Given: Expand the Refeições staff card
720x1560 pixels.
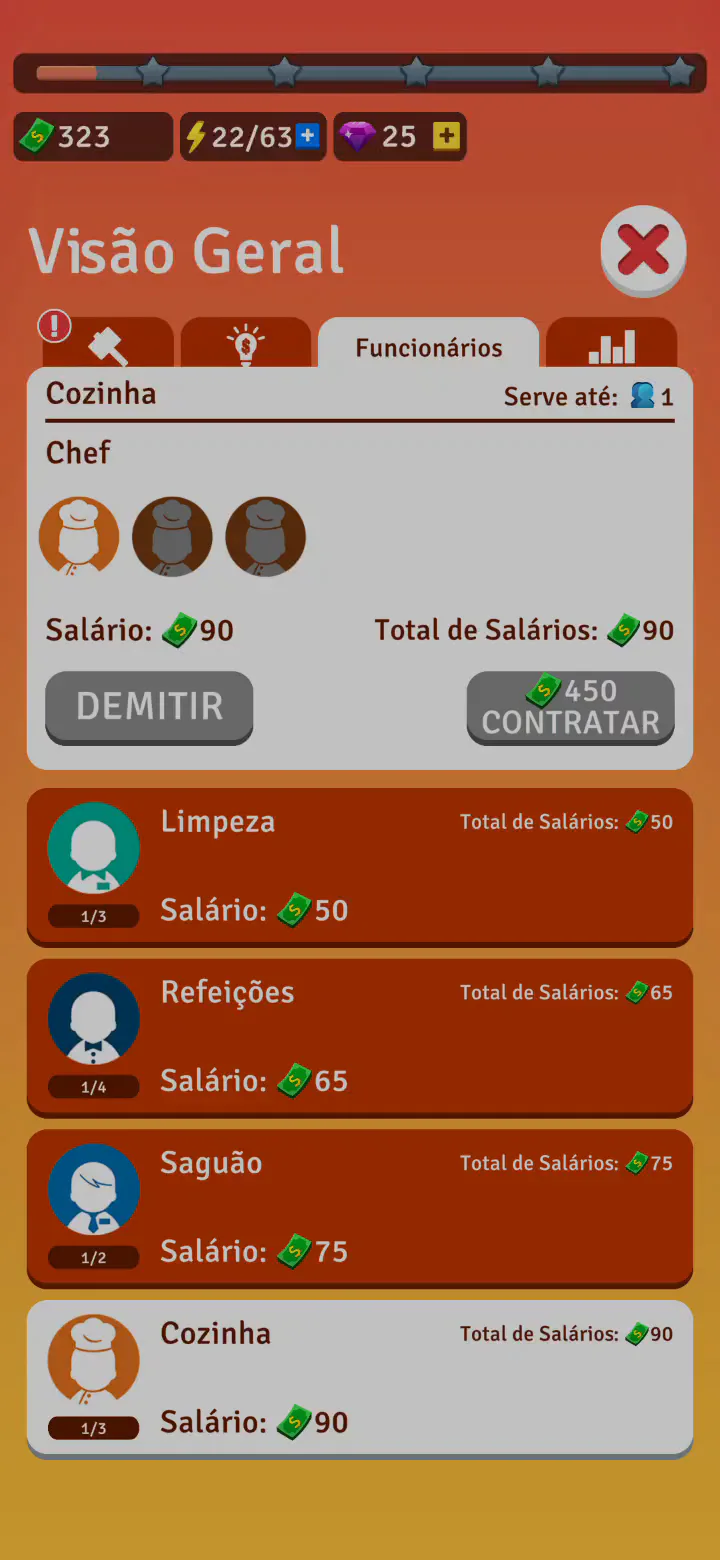Looking at the screenshot, I should point(359,1036).
